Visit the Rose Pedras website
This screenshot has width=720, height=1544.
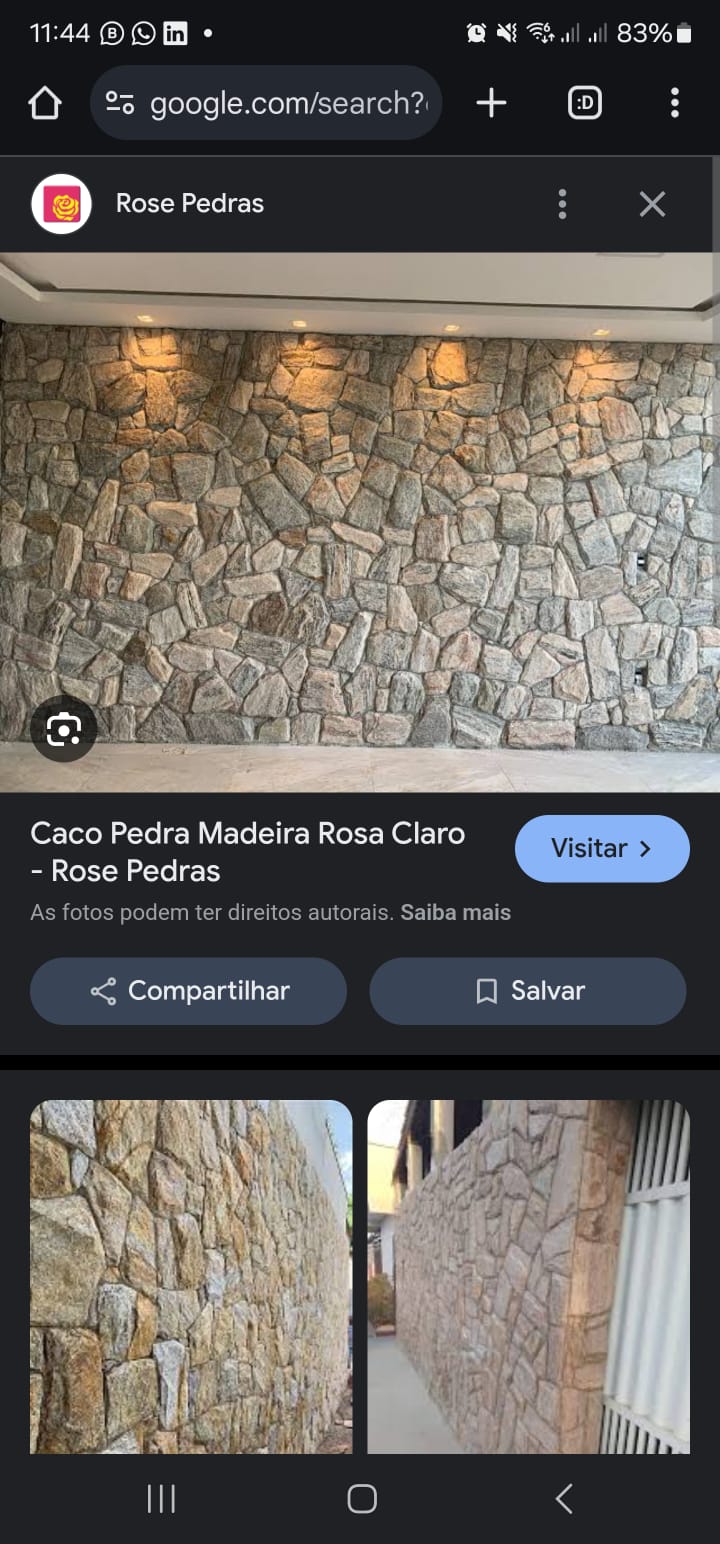tap(602, 849)
